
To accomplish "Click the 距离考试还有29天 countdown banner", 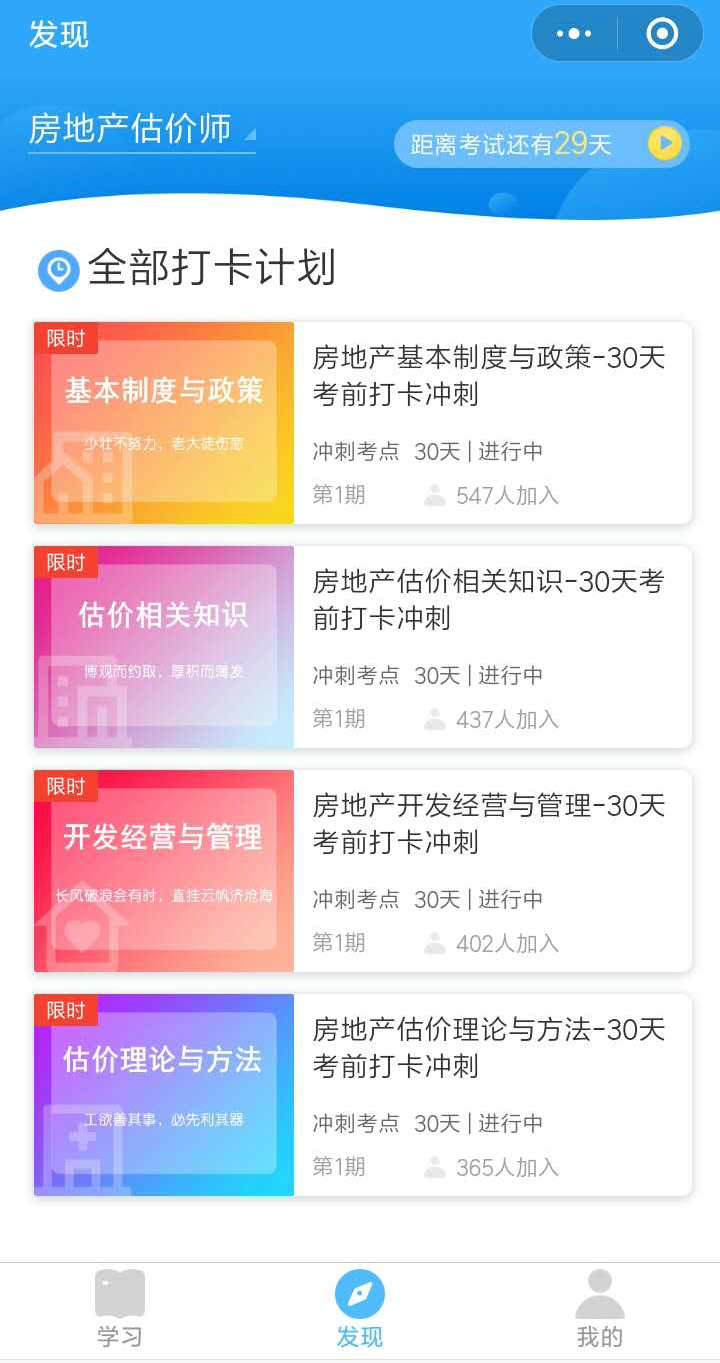I will (x=520, y=144).
